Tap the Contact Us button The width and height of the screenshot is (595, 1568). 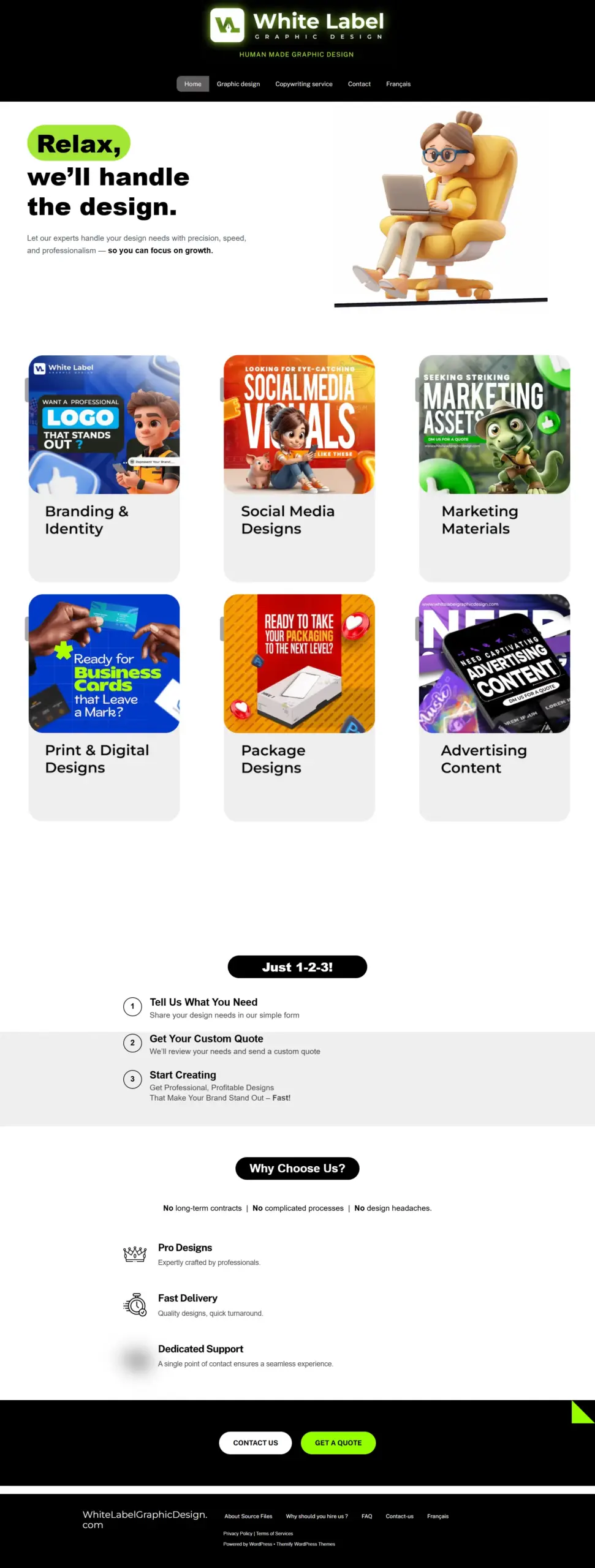pyautogui.click(x=256, y=1442)
